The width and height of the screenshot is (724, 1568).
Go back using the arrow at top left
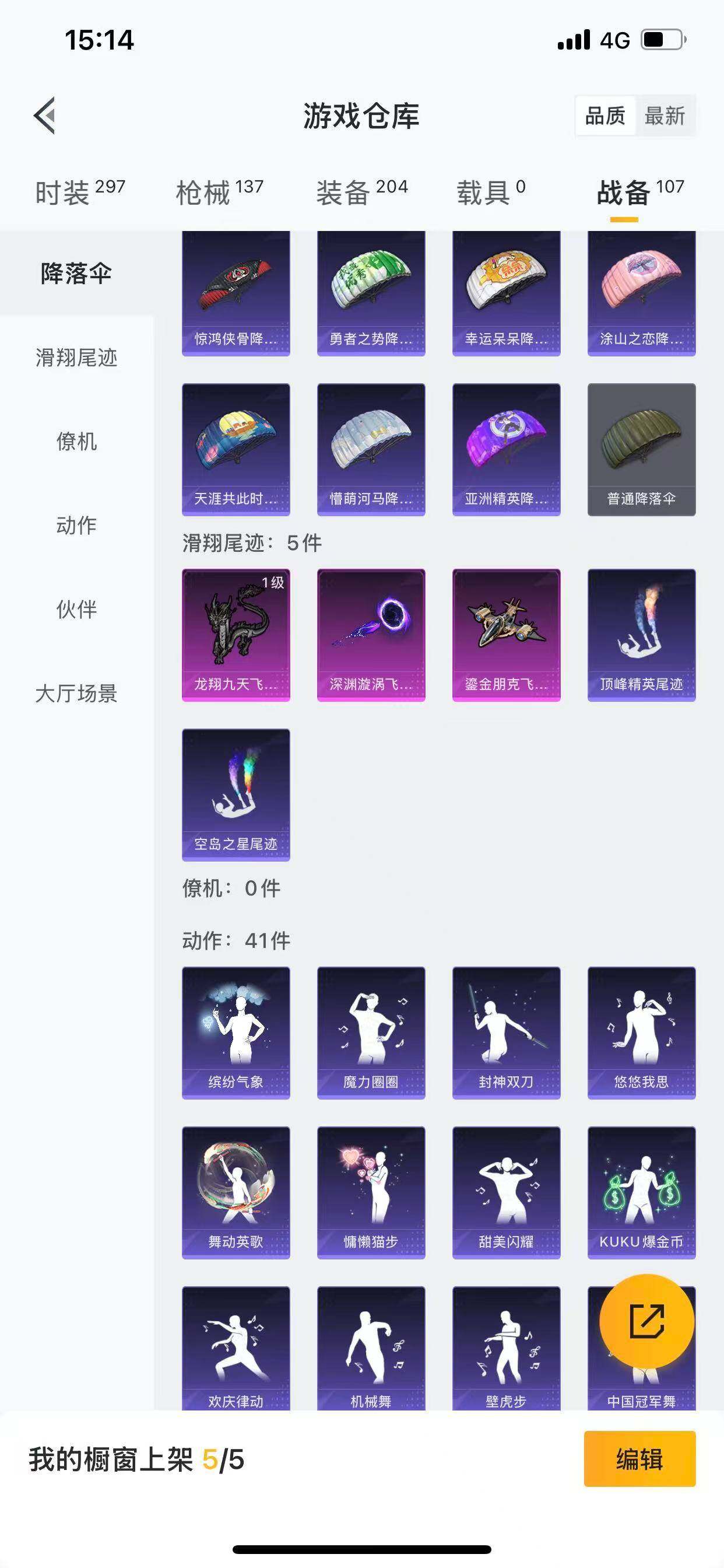44,116
